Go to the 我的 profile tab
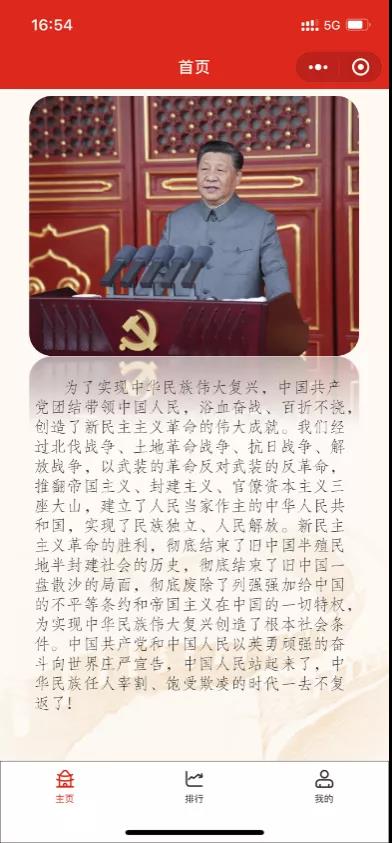Image resolution: width=392 pixels, height=843 pixels. coord(324,786)
